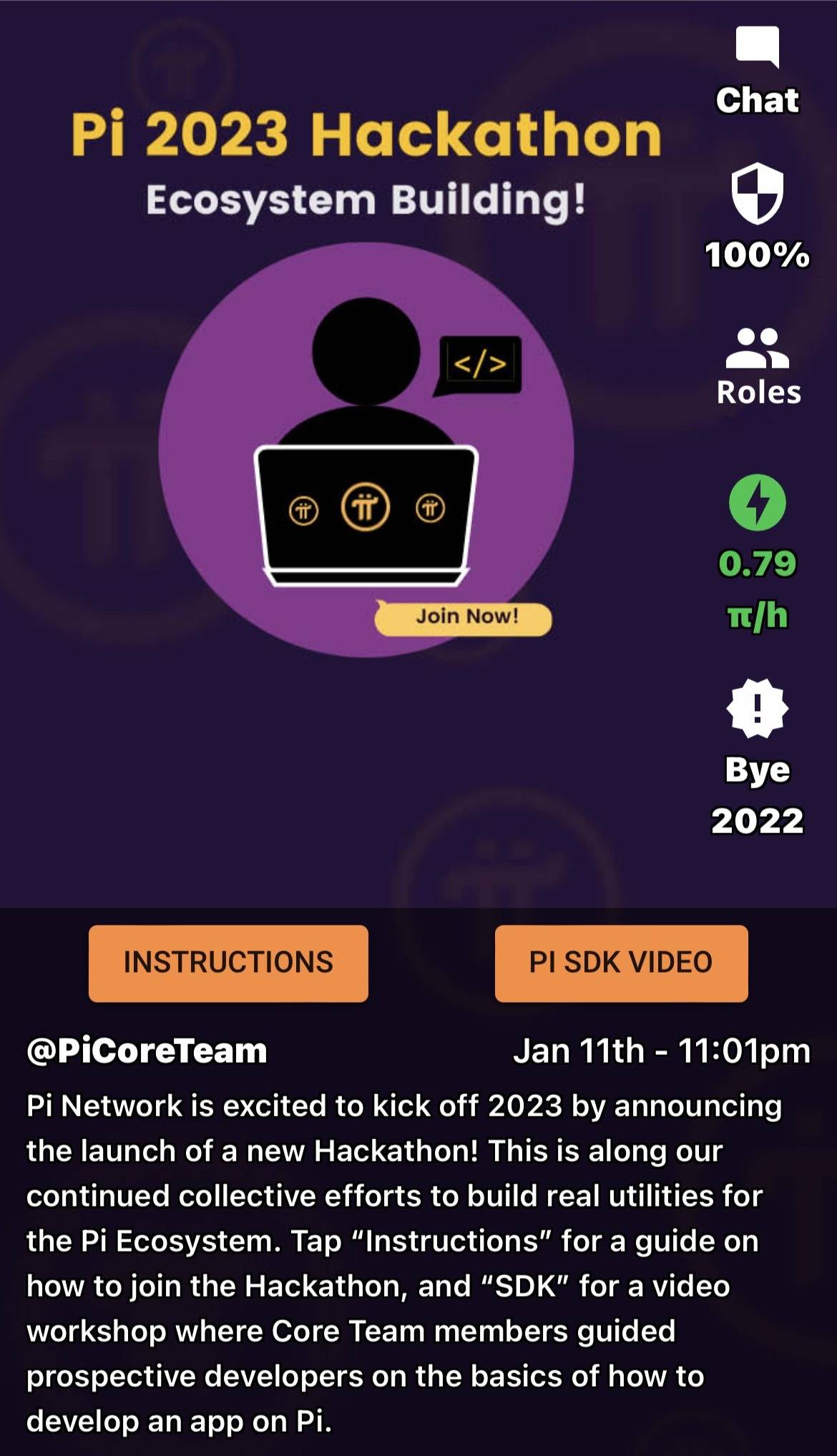Open Roles via the people icon

pos(757,350)
